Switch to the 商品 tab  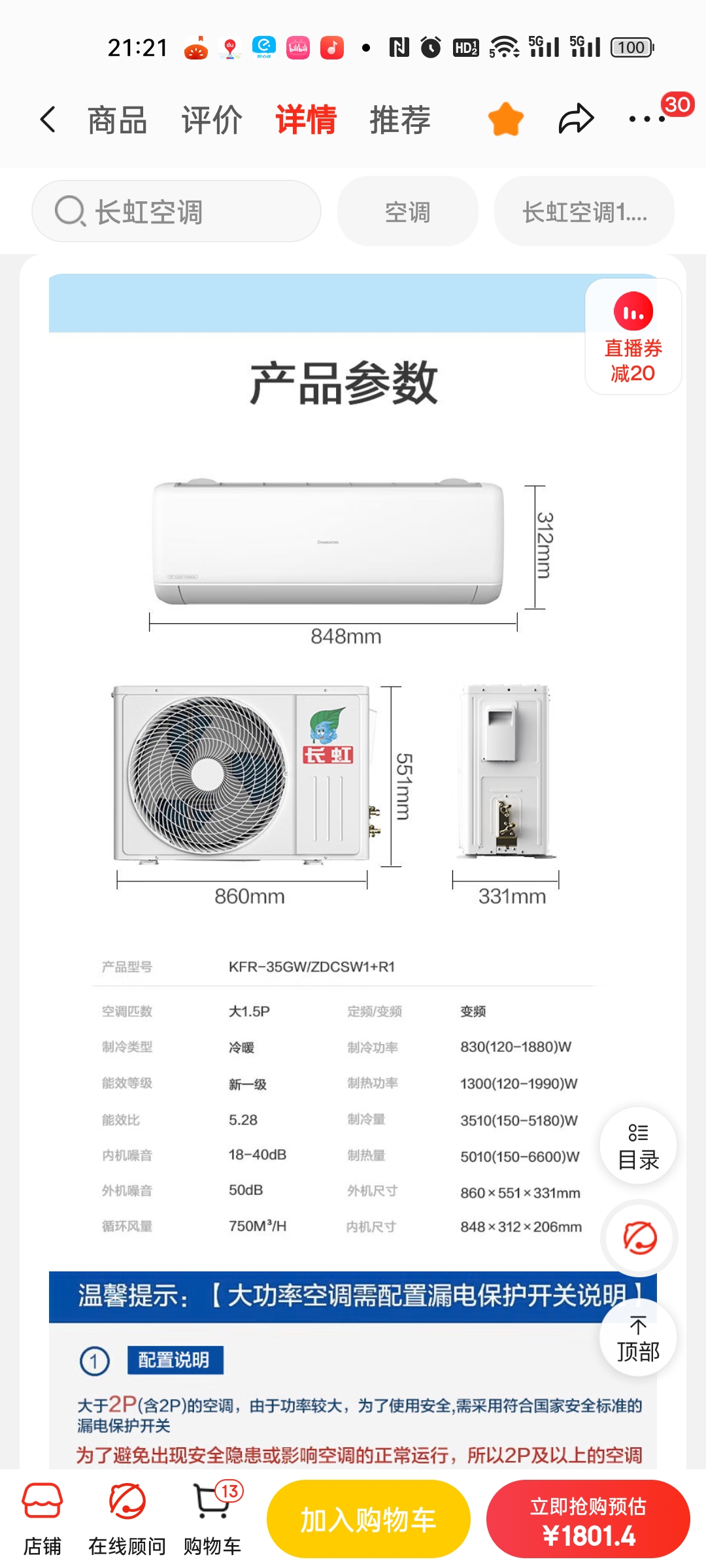[x=118, y=120]
